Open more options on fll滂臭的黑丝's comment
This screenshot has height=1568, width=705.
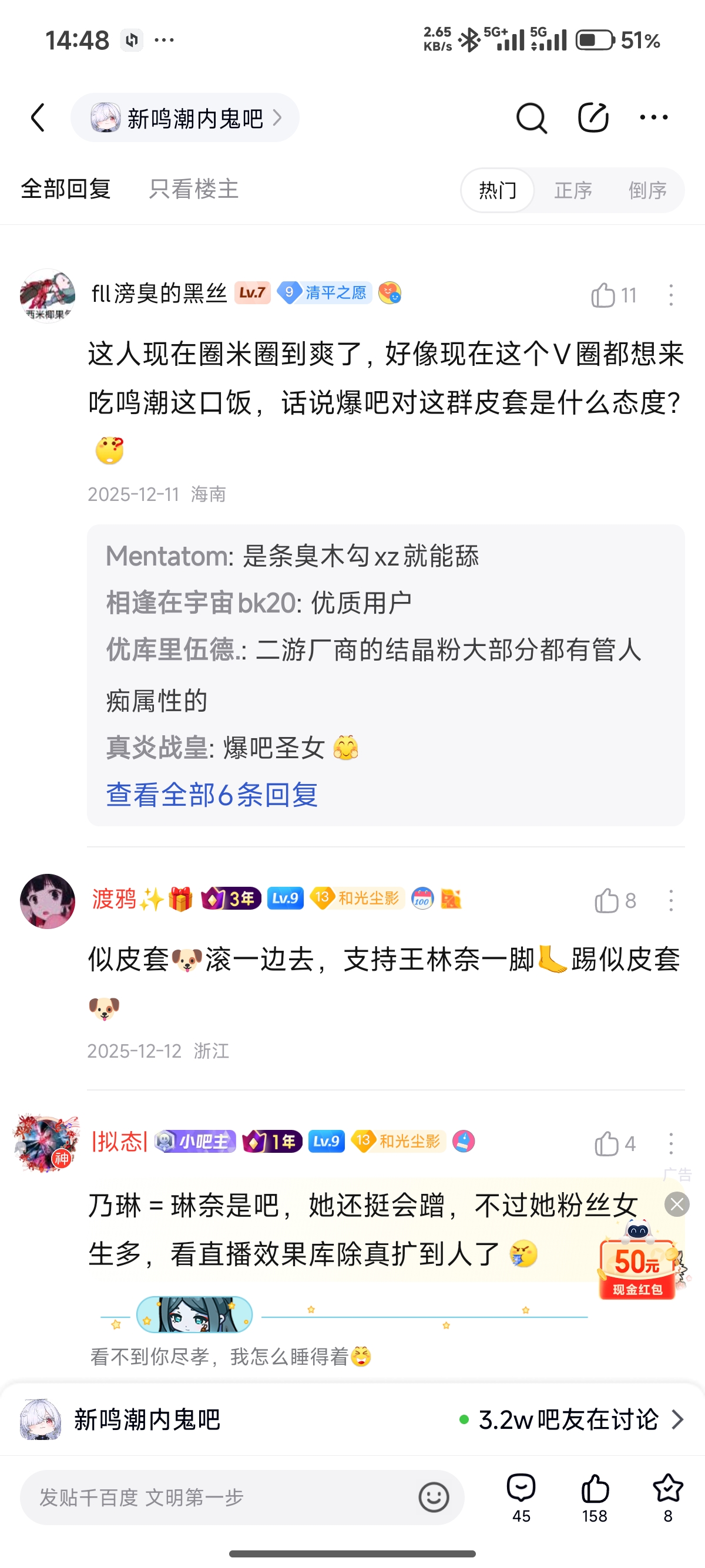pyautogui.click(x=671, y=296)
